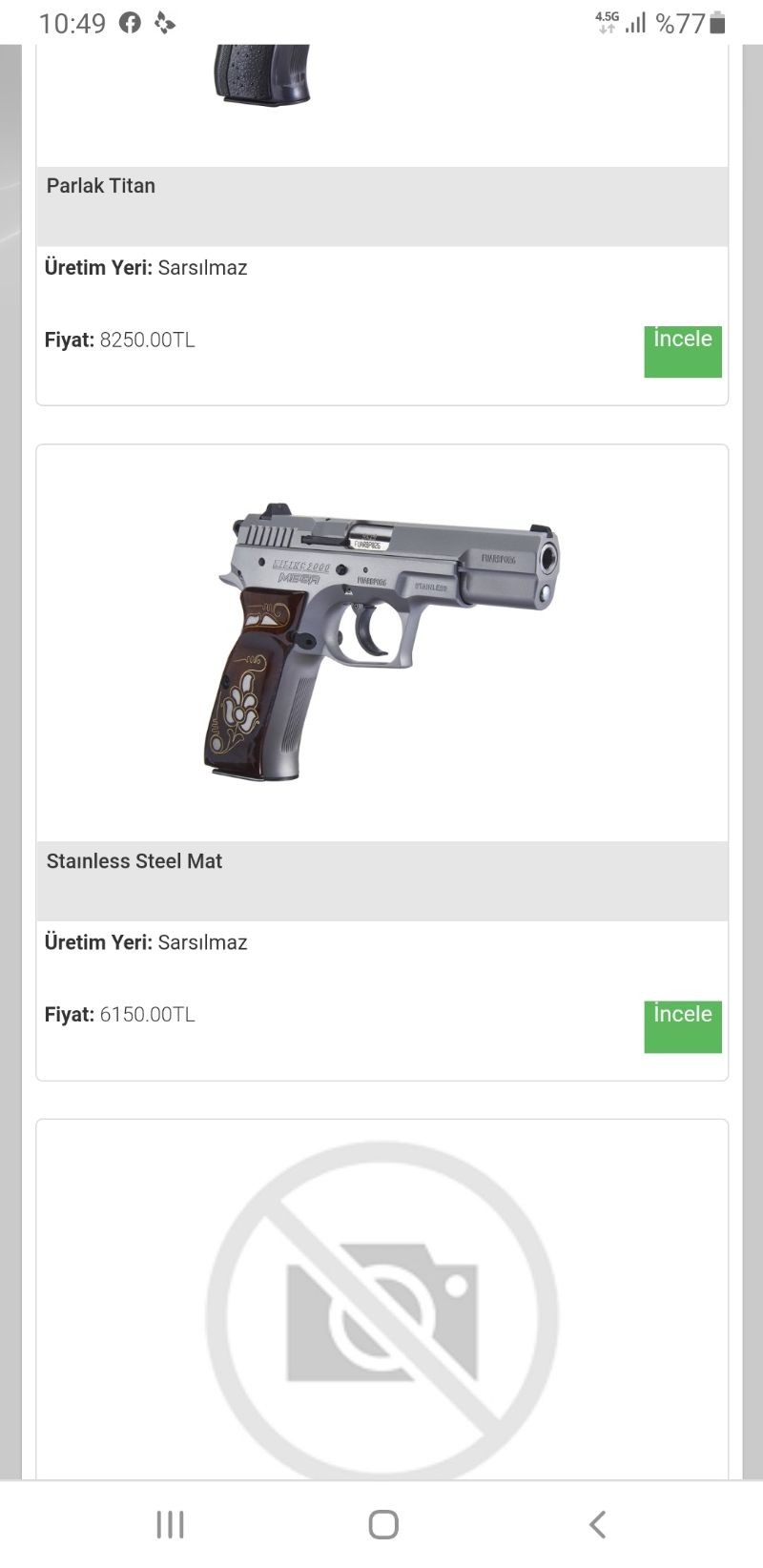
Task: Go to the home screen
Action: pyautogui.click(x=383, y=1524)
